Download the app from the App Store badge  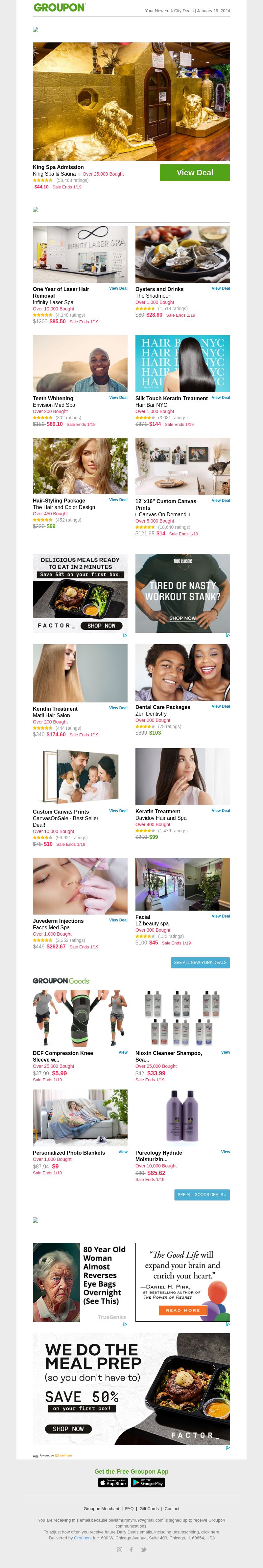click(x=113, y=1483)
